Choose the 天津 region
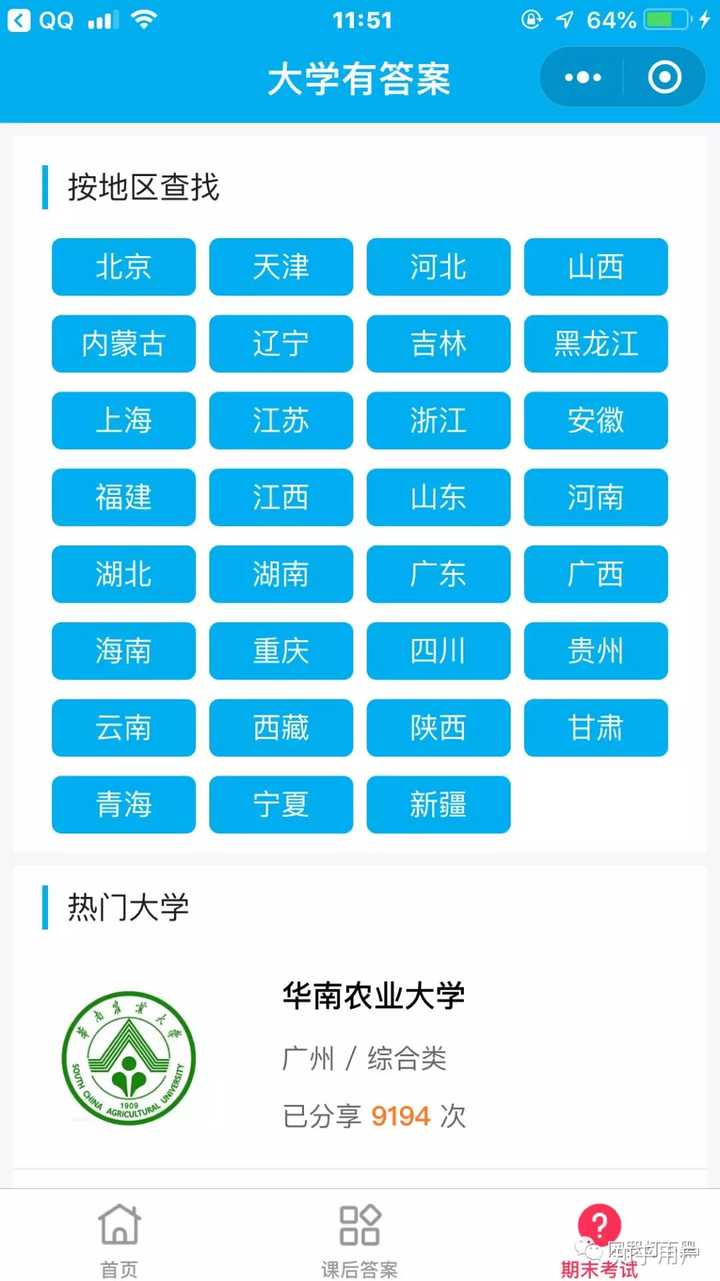Viewport: 720px width, 1281px height. tap(281, 267)
